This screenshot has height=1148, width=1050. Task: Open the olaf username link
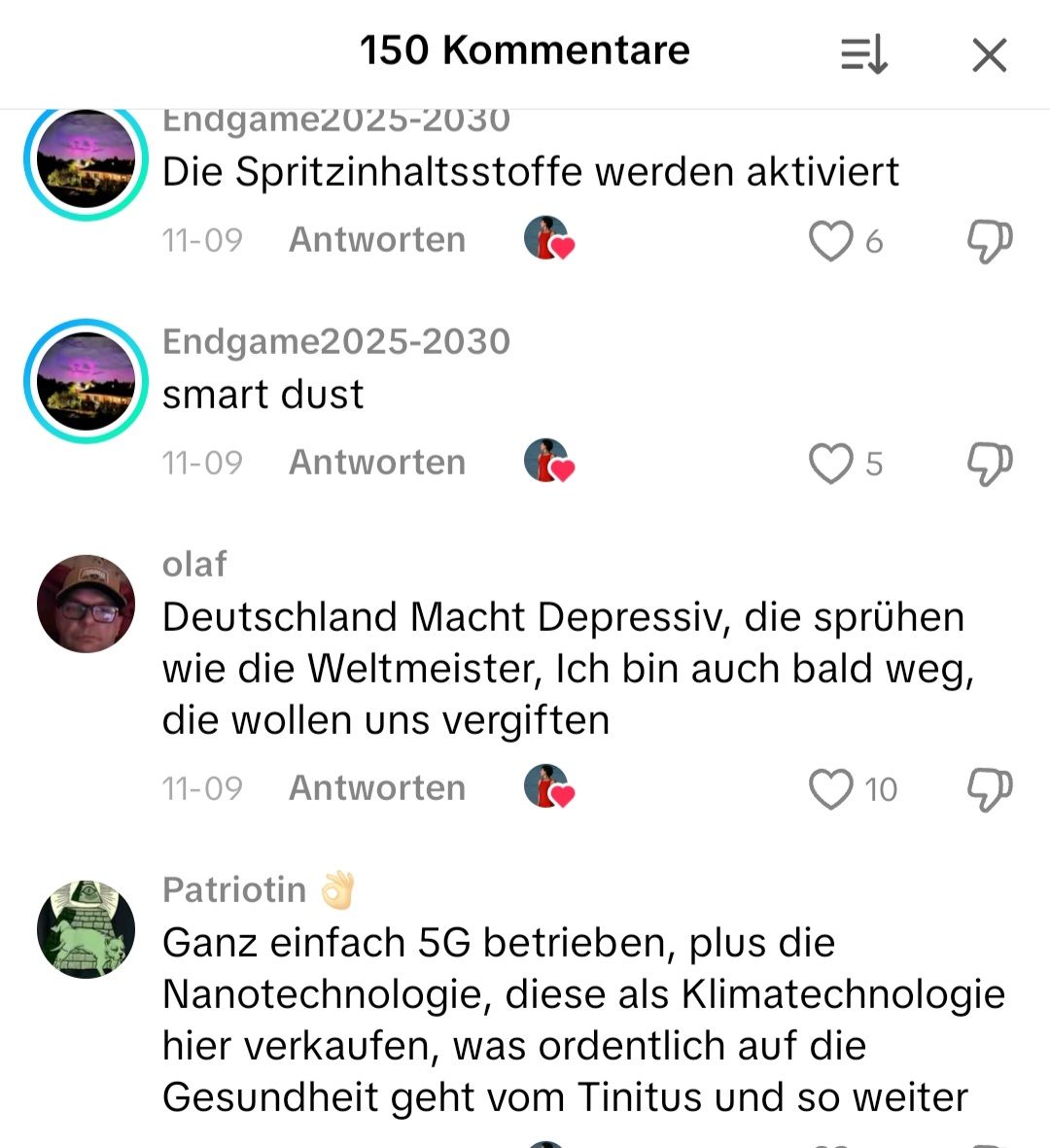point(194,565)
